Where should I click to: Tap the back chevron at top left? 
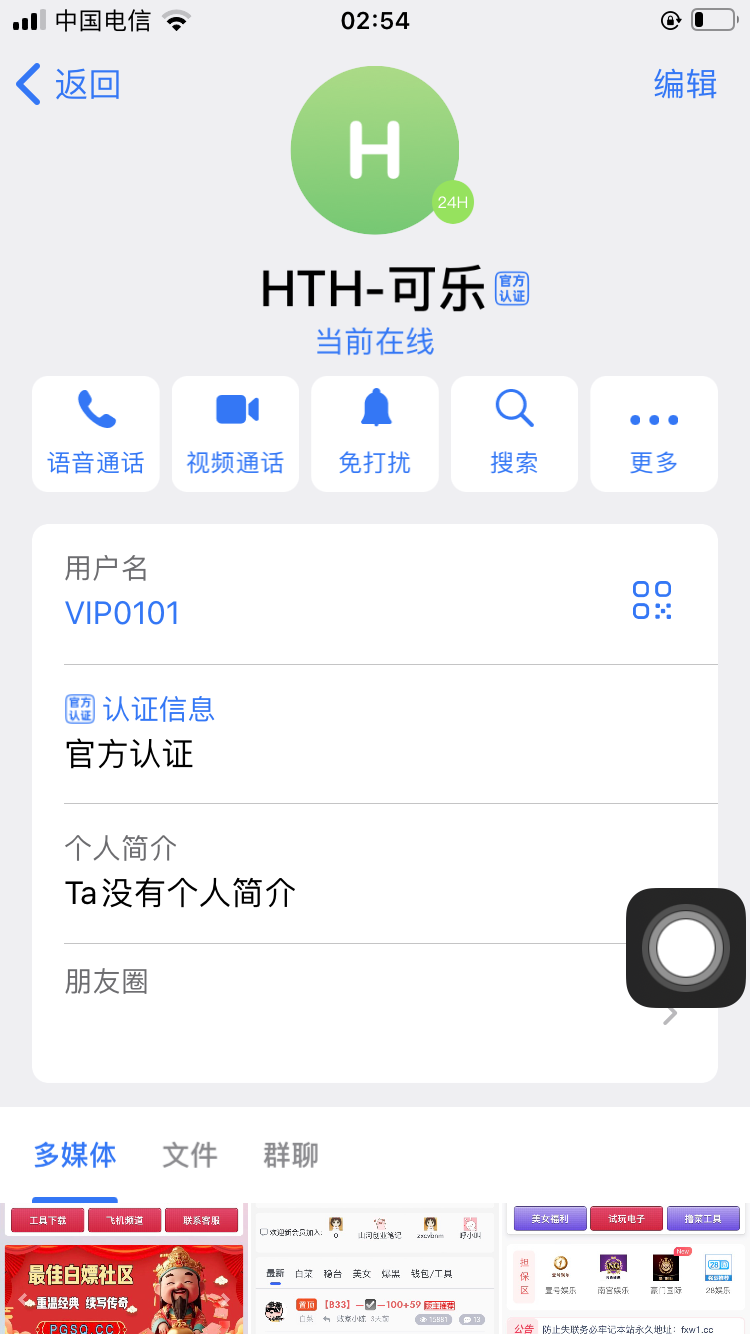[x=28, y=85]
